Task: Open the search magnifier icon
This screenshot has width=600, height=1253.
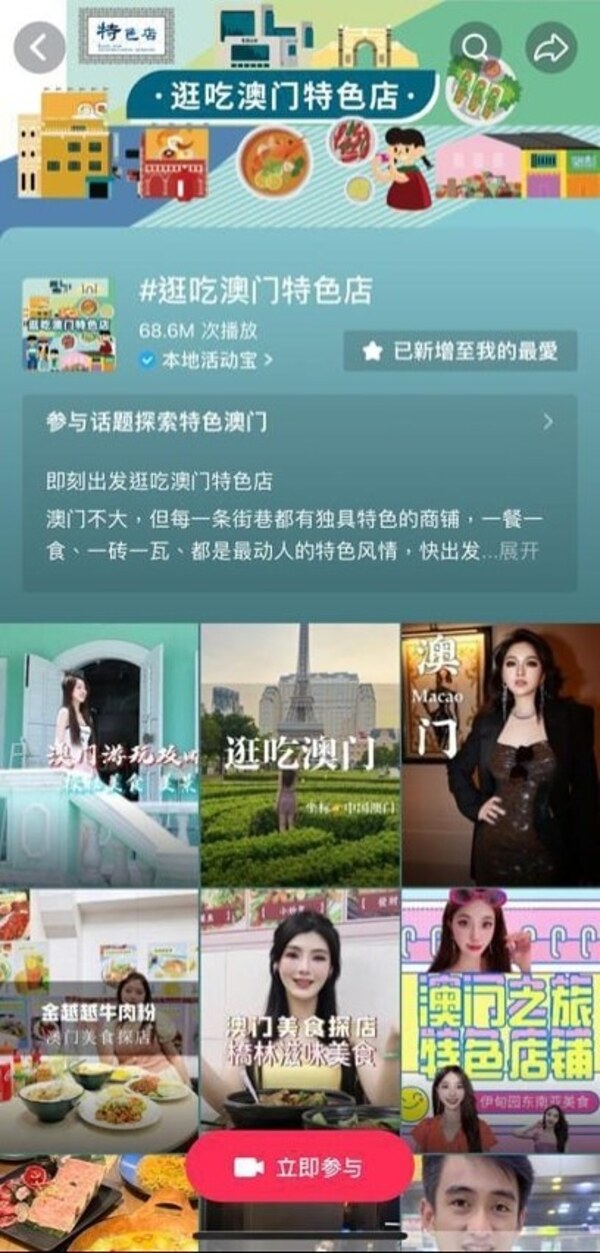Action: click(476, 47)
